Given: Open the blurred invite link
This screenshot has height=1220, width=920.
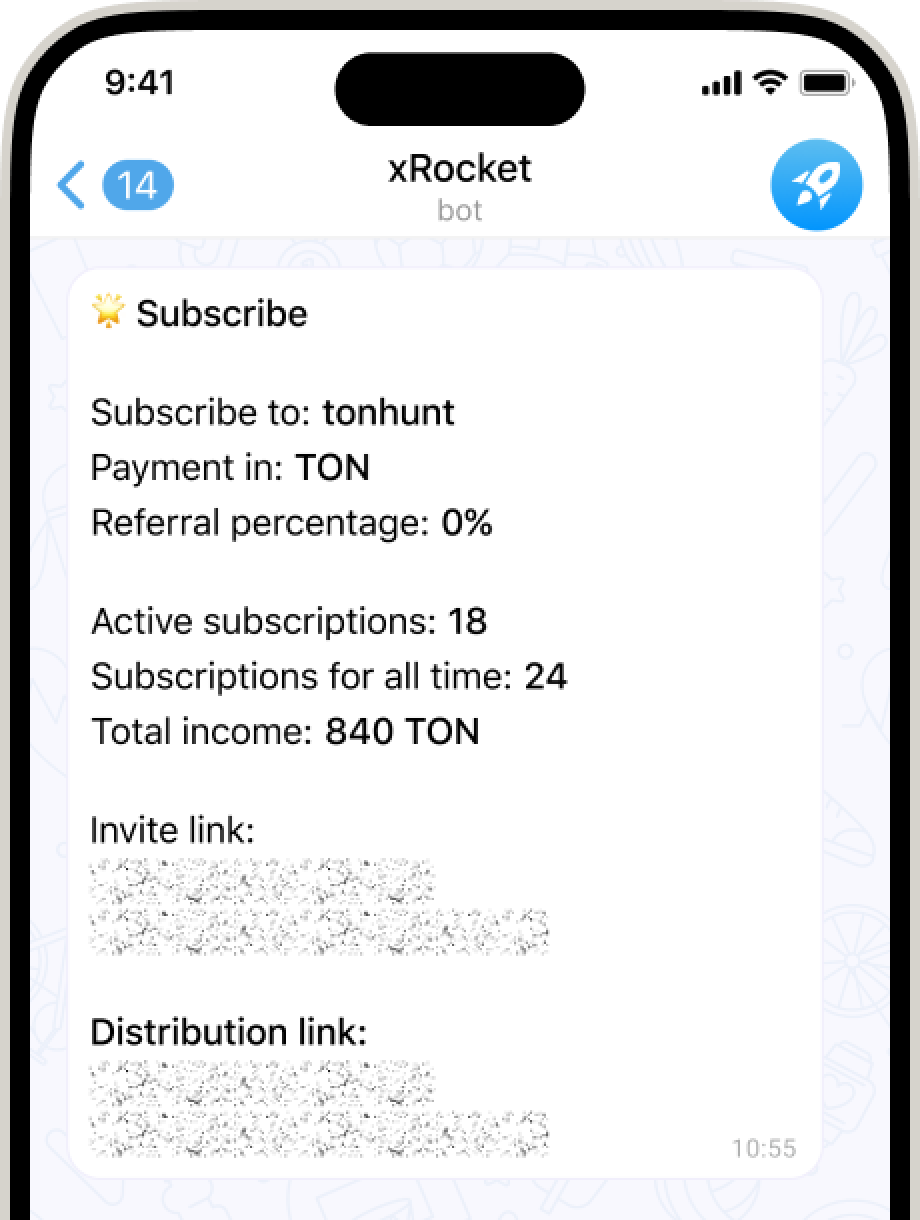Looking at the screenshot, I should [x=318, y=906].
